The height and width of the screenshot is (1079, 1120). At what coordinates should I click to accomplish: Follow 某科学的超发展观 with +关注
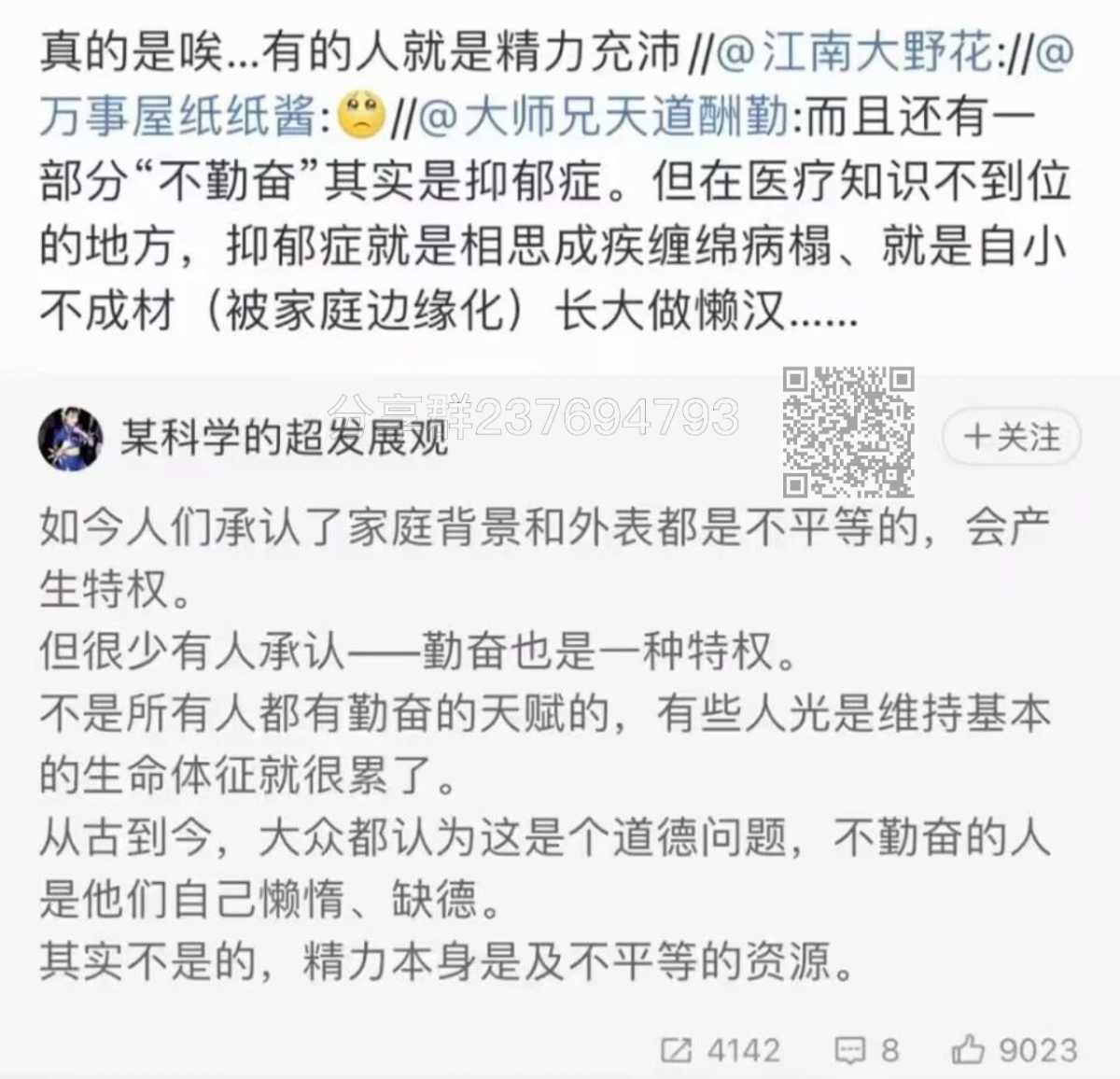[x=1012, y=437]
